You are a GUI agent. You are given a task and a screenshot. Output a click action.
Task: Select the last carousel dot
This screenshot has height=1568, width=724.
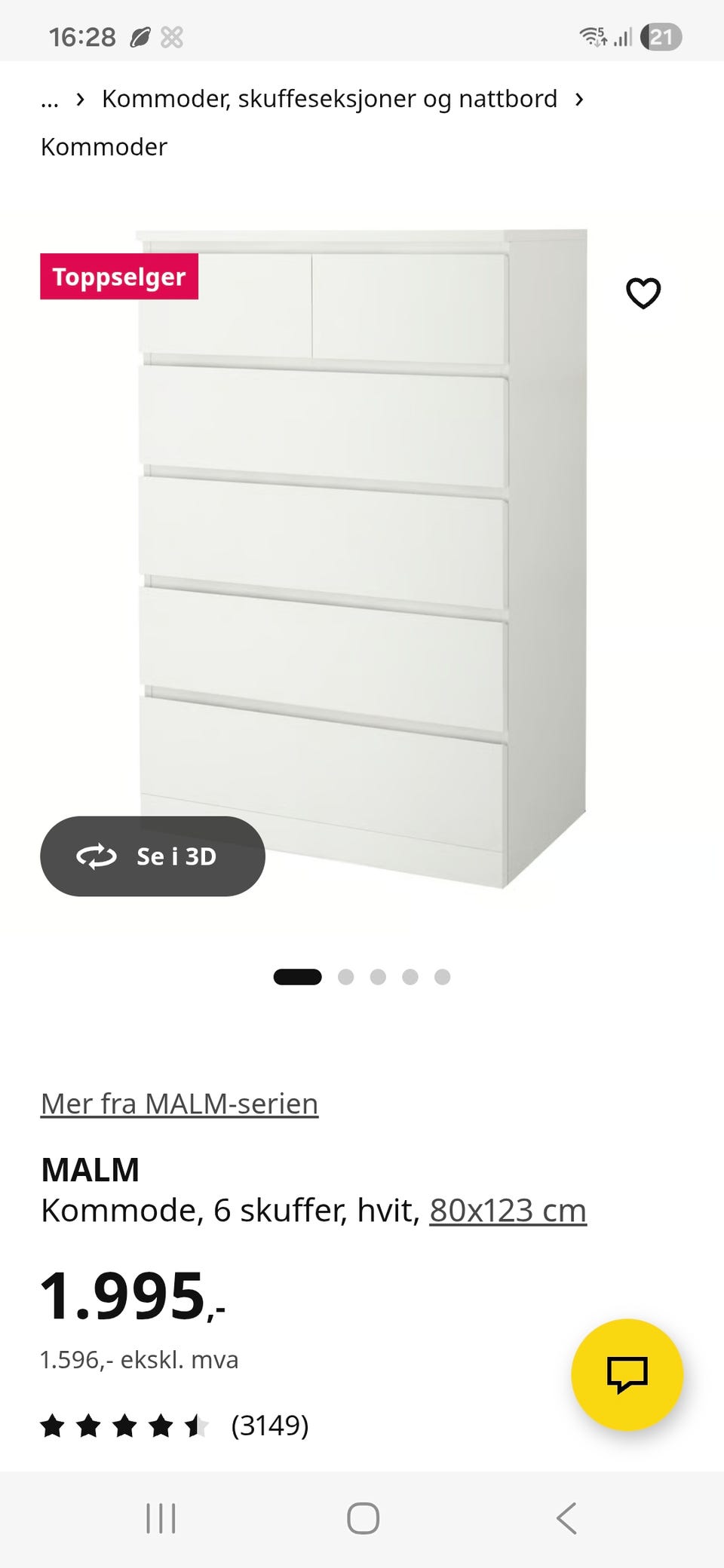(443, 976)
